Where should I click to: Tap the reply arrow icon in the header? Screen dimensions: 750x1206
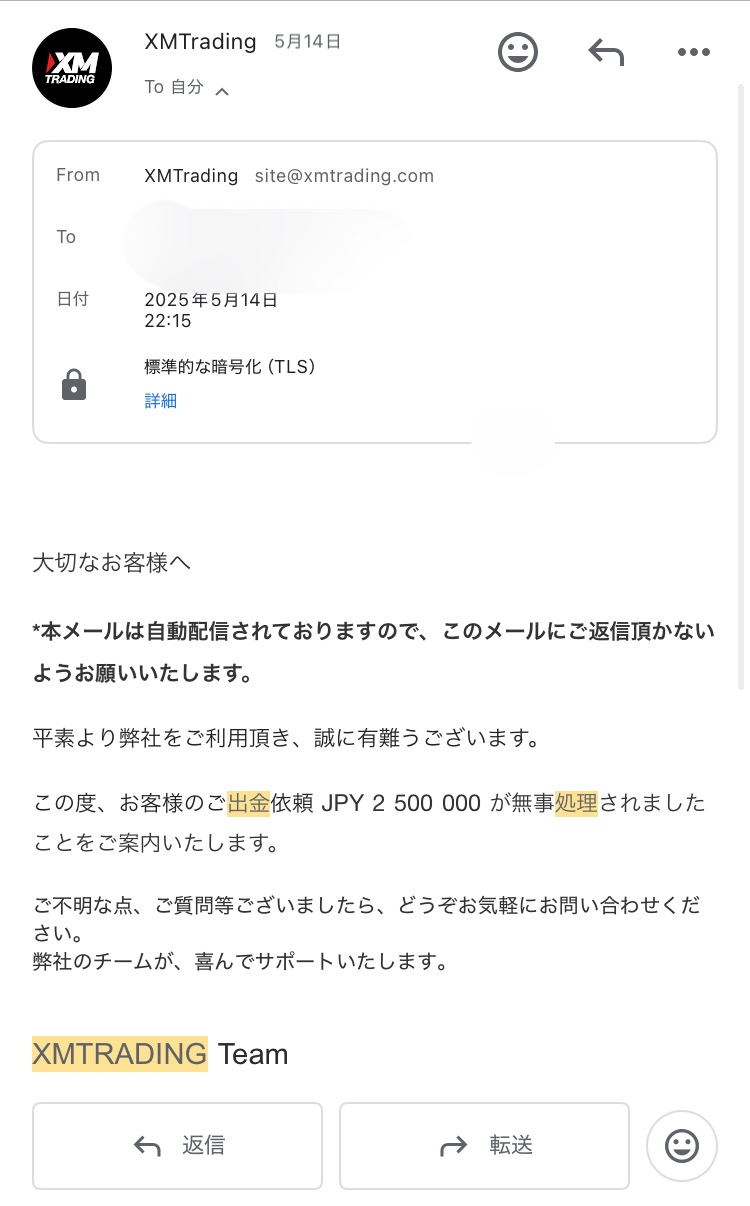606,52
